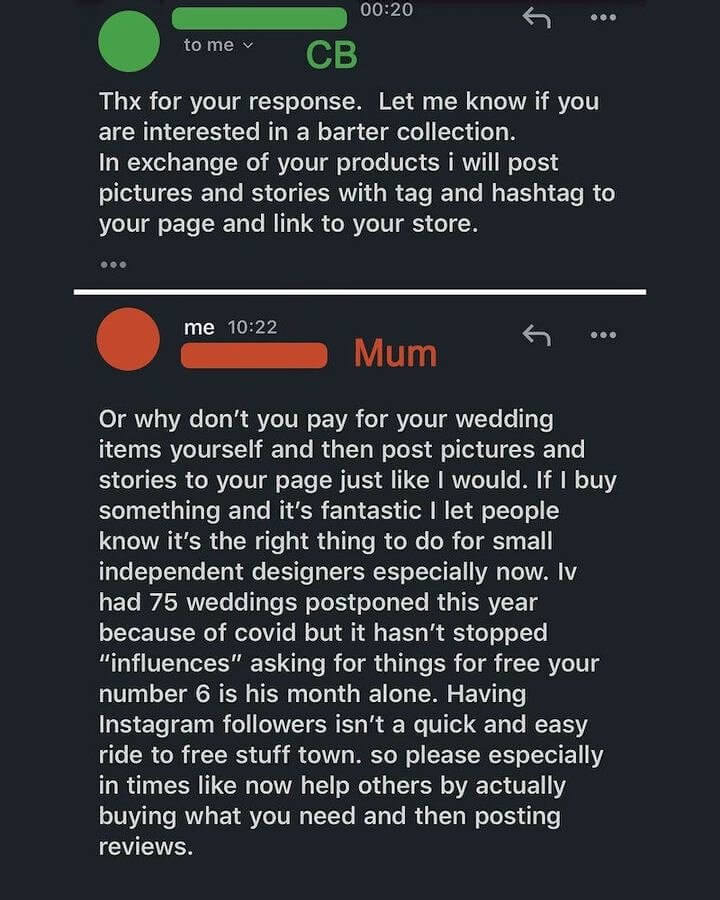Show trimmed content under the barter message
This screenshot has width=720, height=900.
point(113,265)
